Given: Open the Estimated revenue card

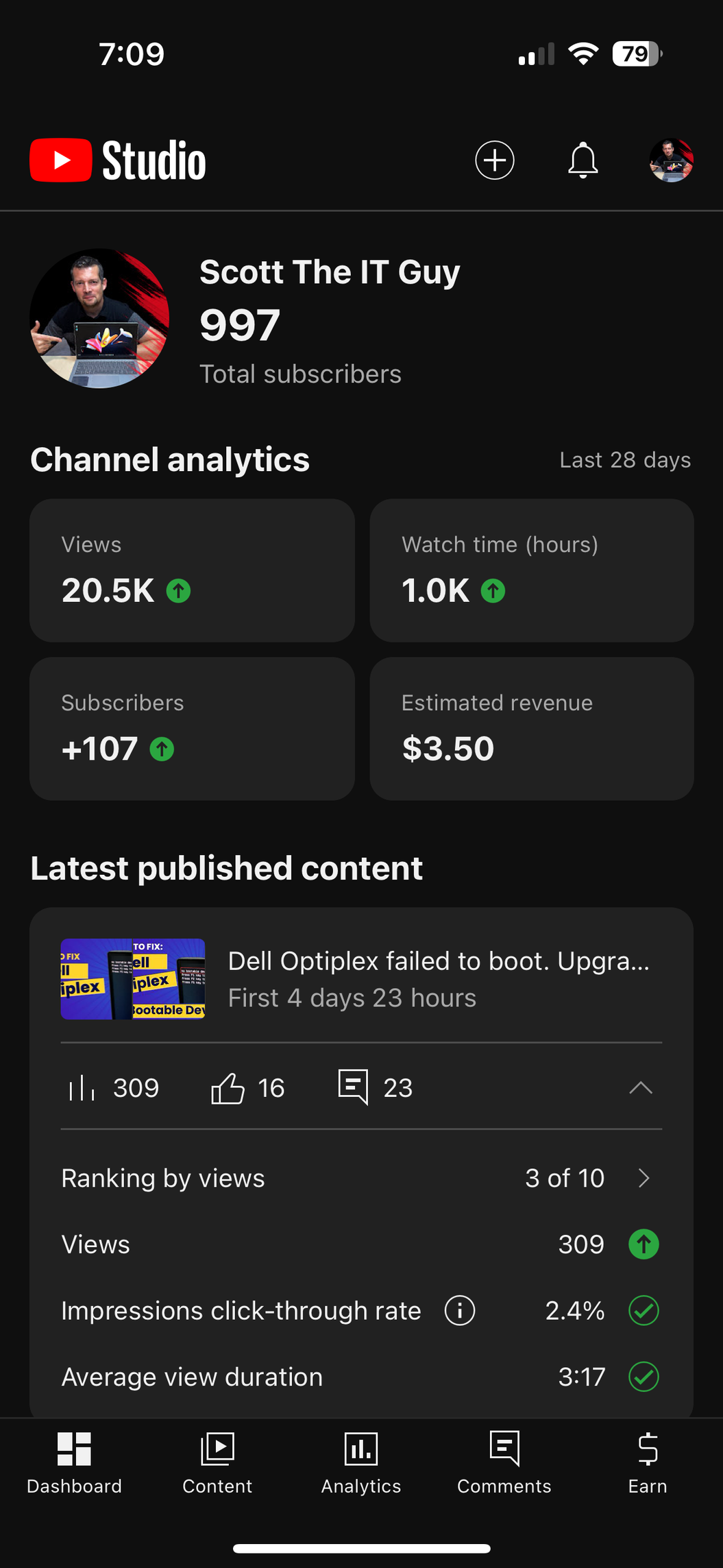Looking at the screenshot, I should 532,729.
